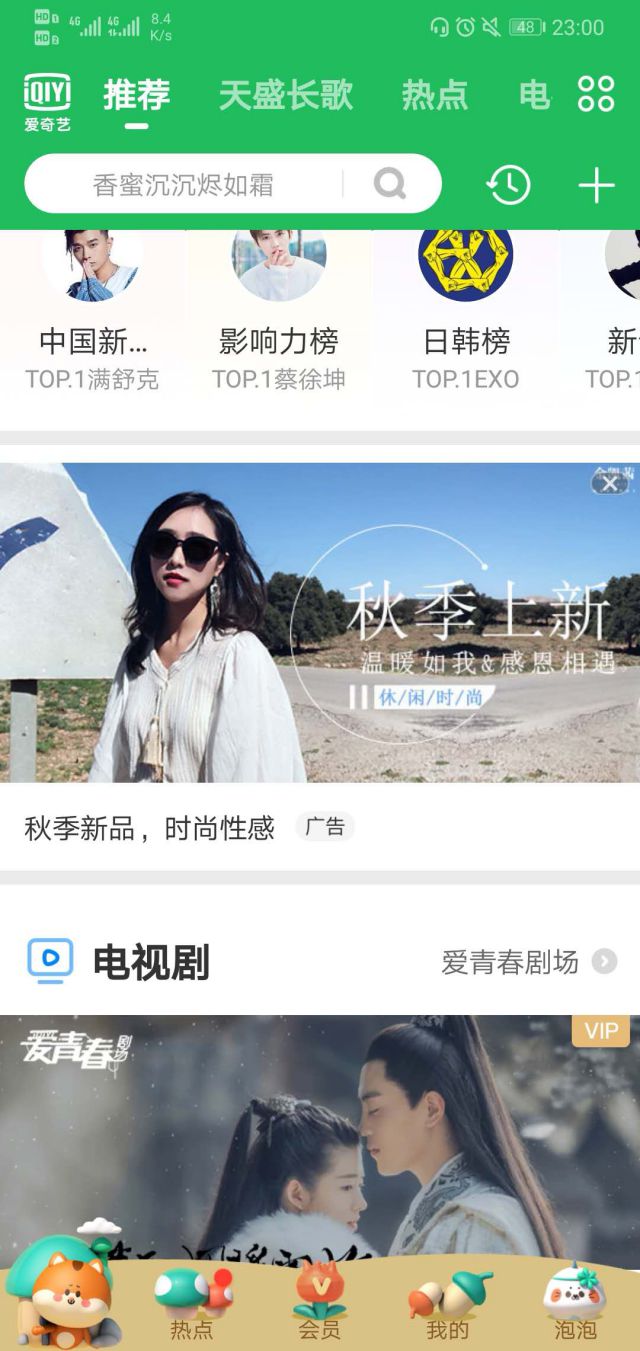Switch to the 天盛长歌 tab
This screenshot has height=1351, width=640.
coord(286,95)
